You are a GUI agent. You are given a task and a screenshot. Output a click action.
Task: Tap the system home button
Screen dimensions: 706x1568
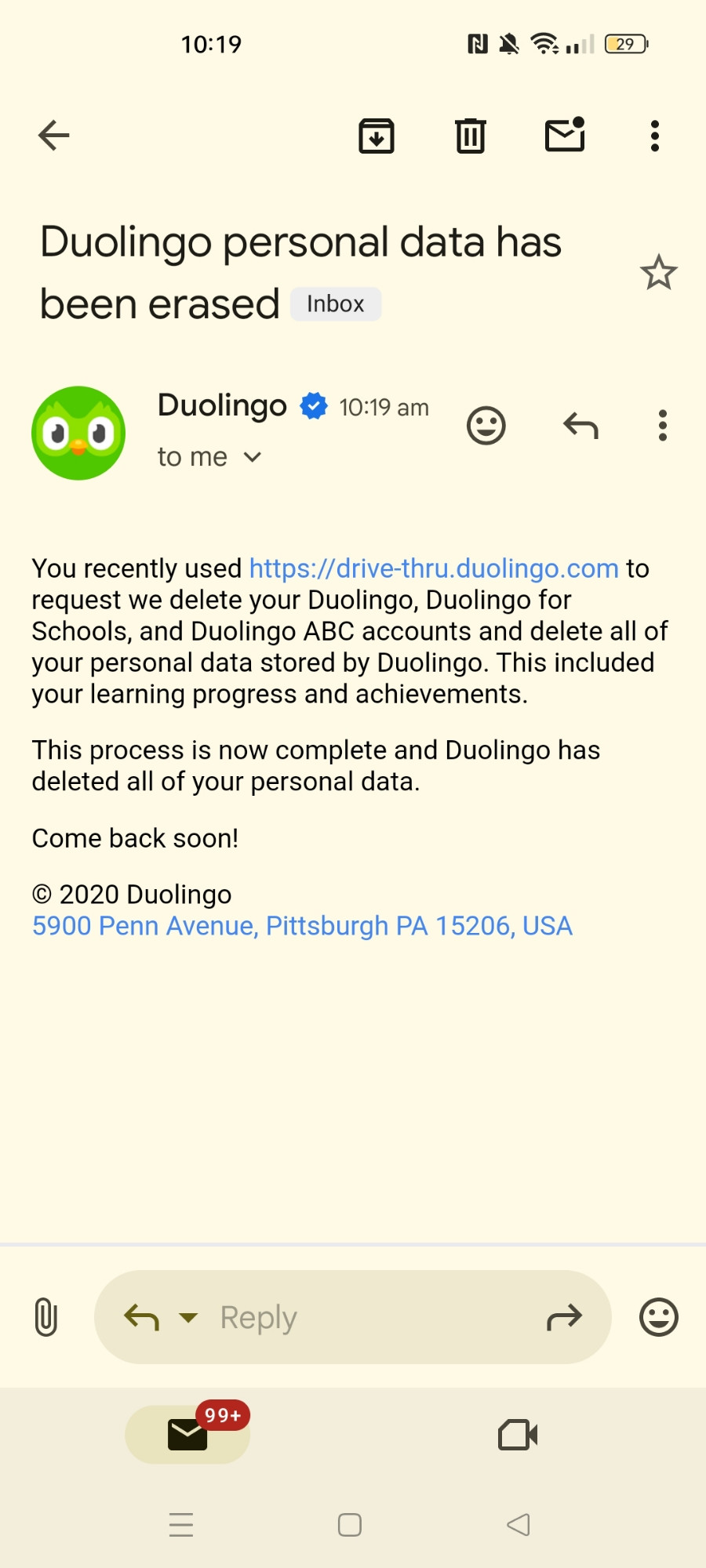[x=350, y=1525]
